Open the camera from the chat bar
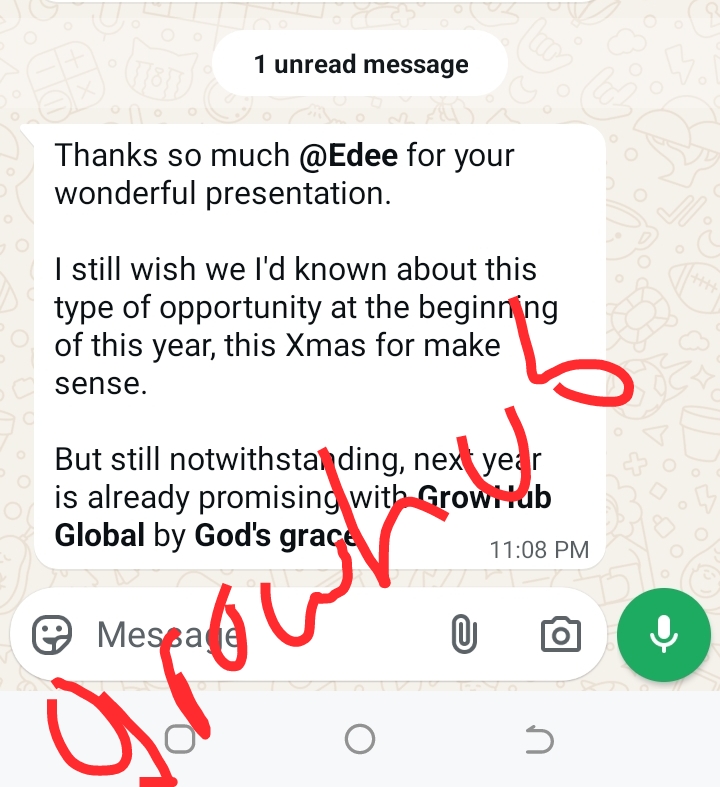 point(560,634)
